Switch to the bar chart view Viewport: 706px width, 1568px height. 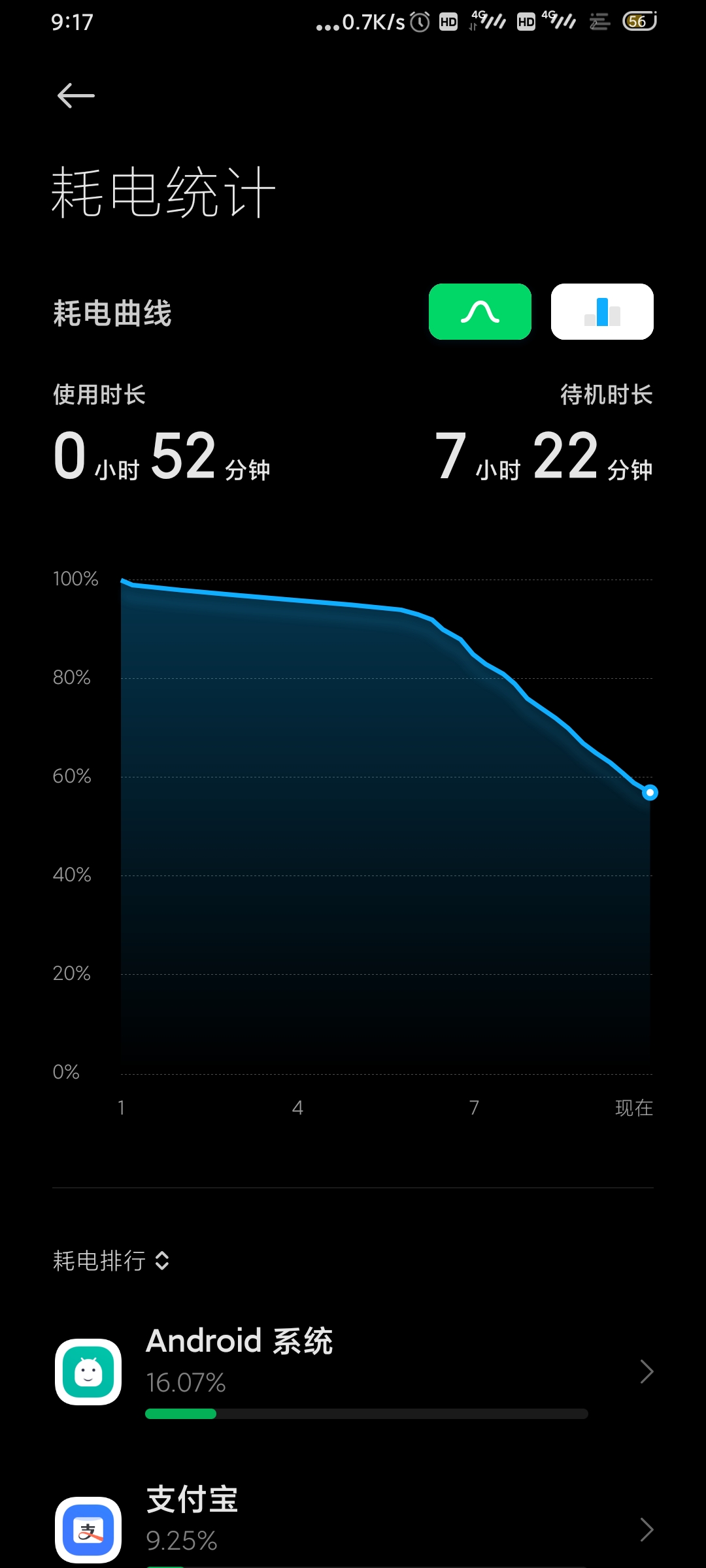[602, 312]
